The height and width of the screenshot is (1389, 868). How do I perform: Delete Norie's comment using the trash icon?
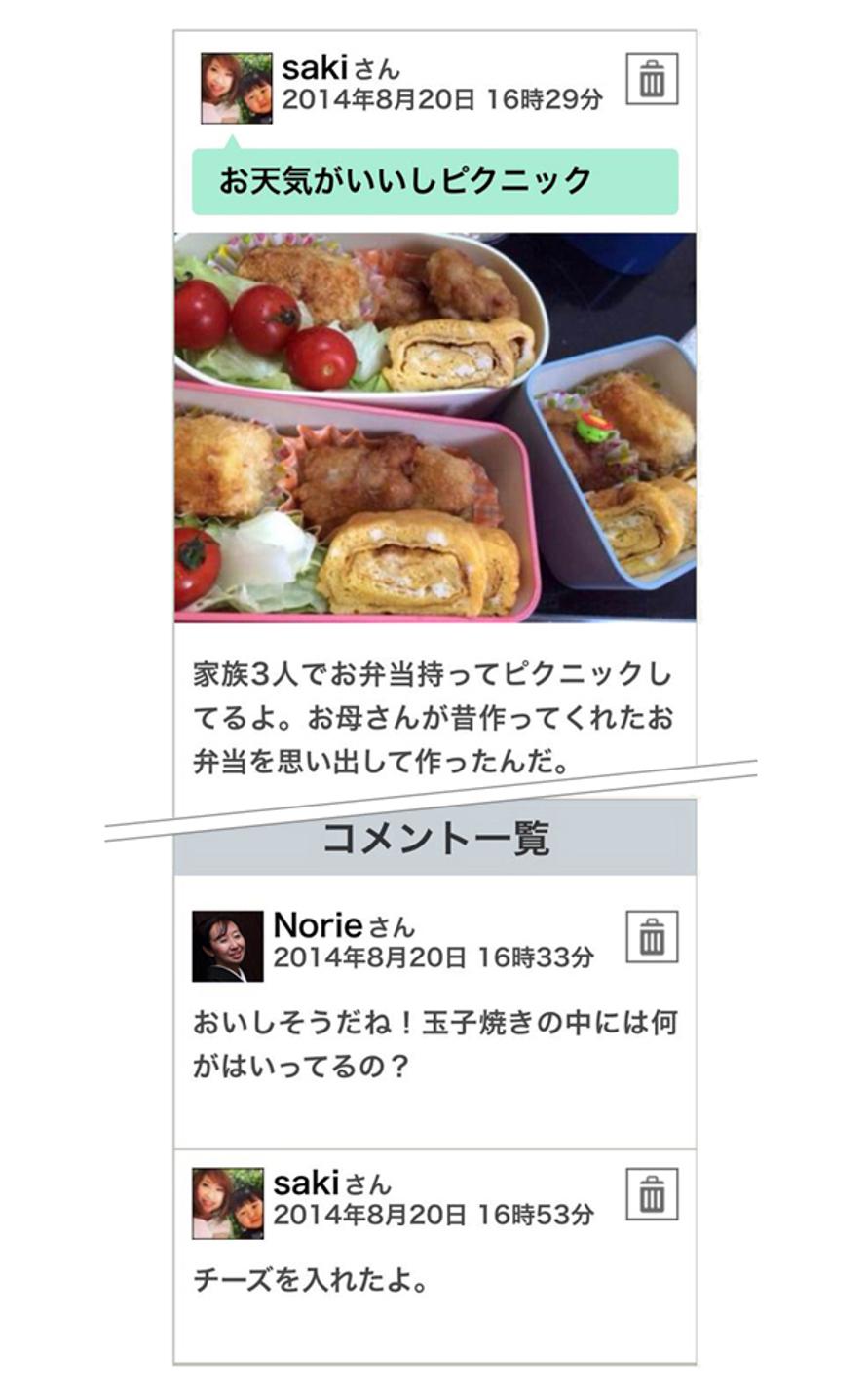click(652, 937)
